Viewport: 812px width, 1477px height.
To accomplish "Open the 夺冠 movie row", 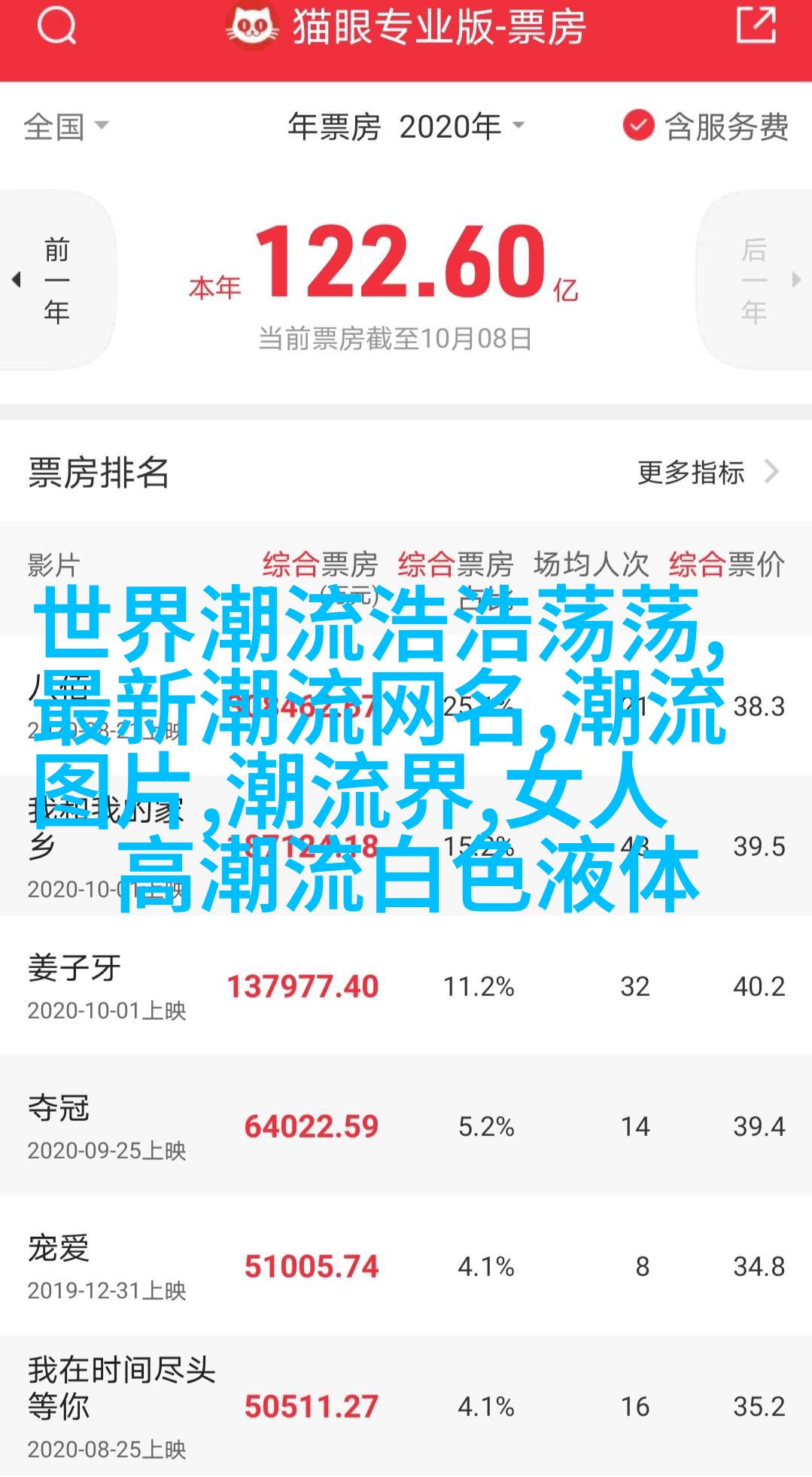I will coord(406,1125).
